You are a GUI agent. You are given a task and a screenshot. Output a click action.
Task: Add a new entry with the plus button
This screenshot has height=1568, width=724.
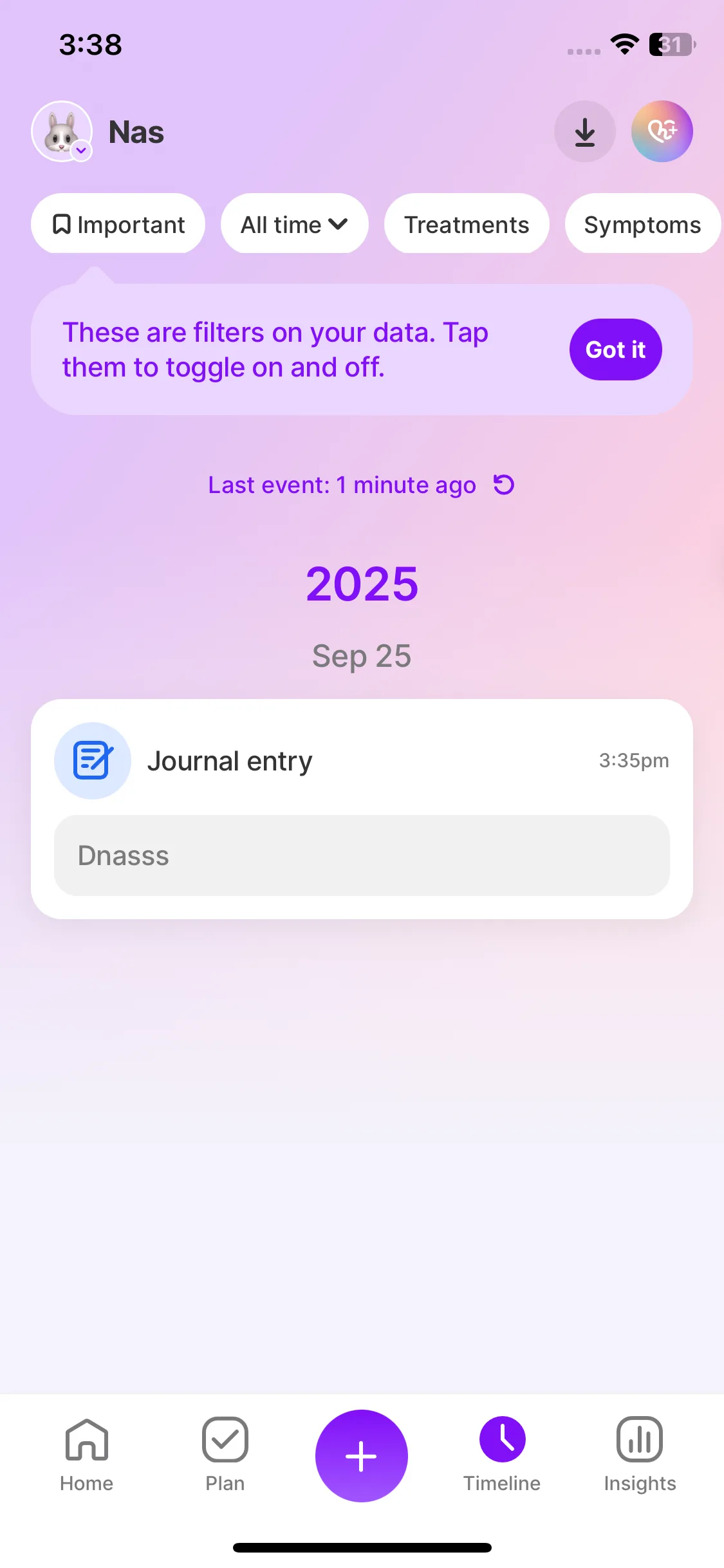(x=362, y=1456)
